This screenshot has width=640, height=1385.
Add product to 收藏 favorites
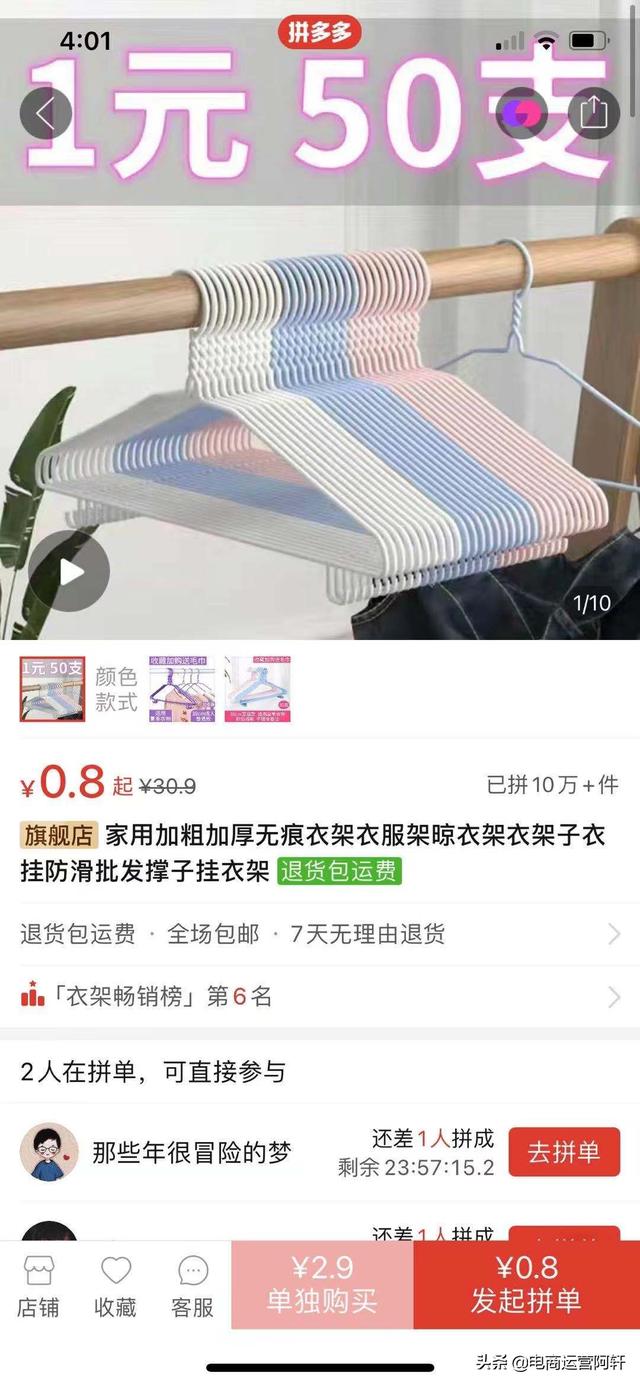[116, 1286]
